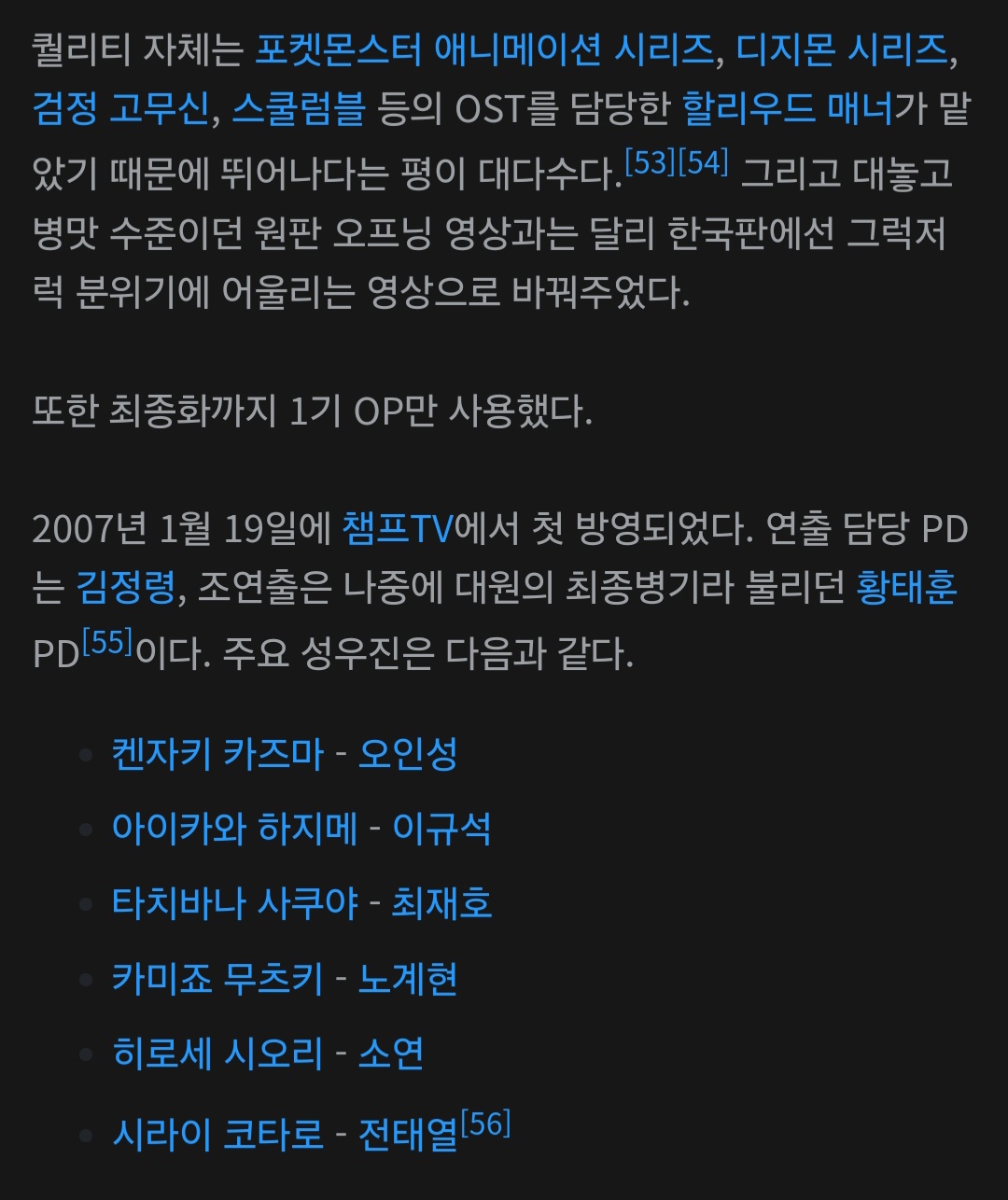
Task: View footnote 55
Action: (107, 643)
